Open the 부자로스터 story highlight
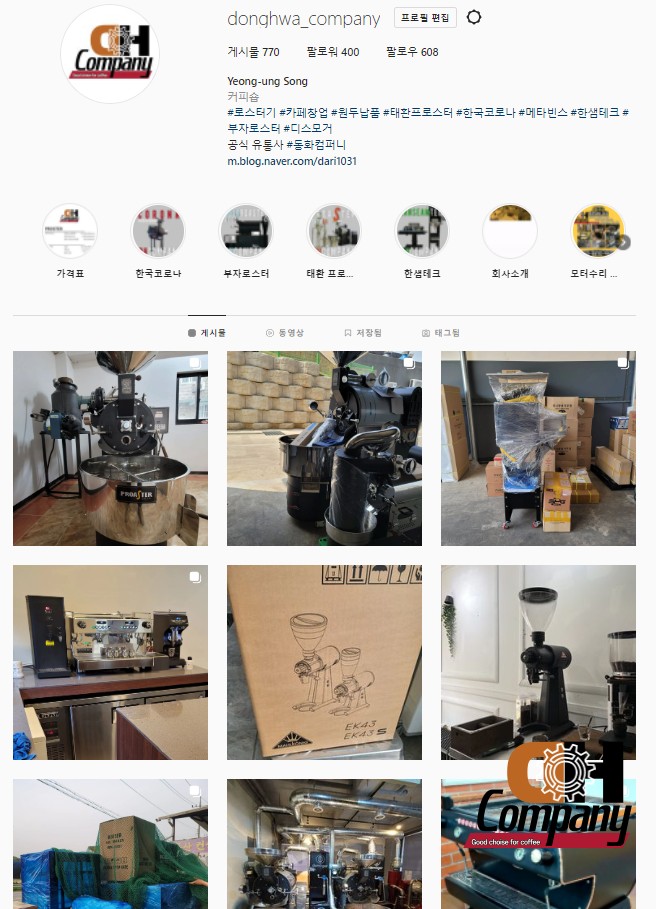 [x=246, y=231]
